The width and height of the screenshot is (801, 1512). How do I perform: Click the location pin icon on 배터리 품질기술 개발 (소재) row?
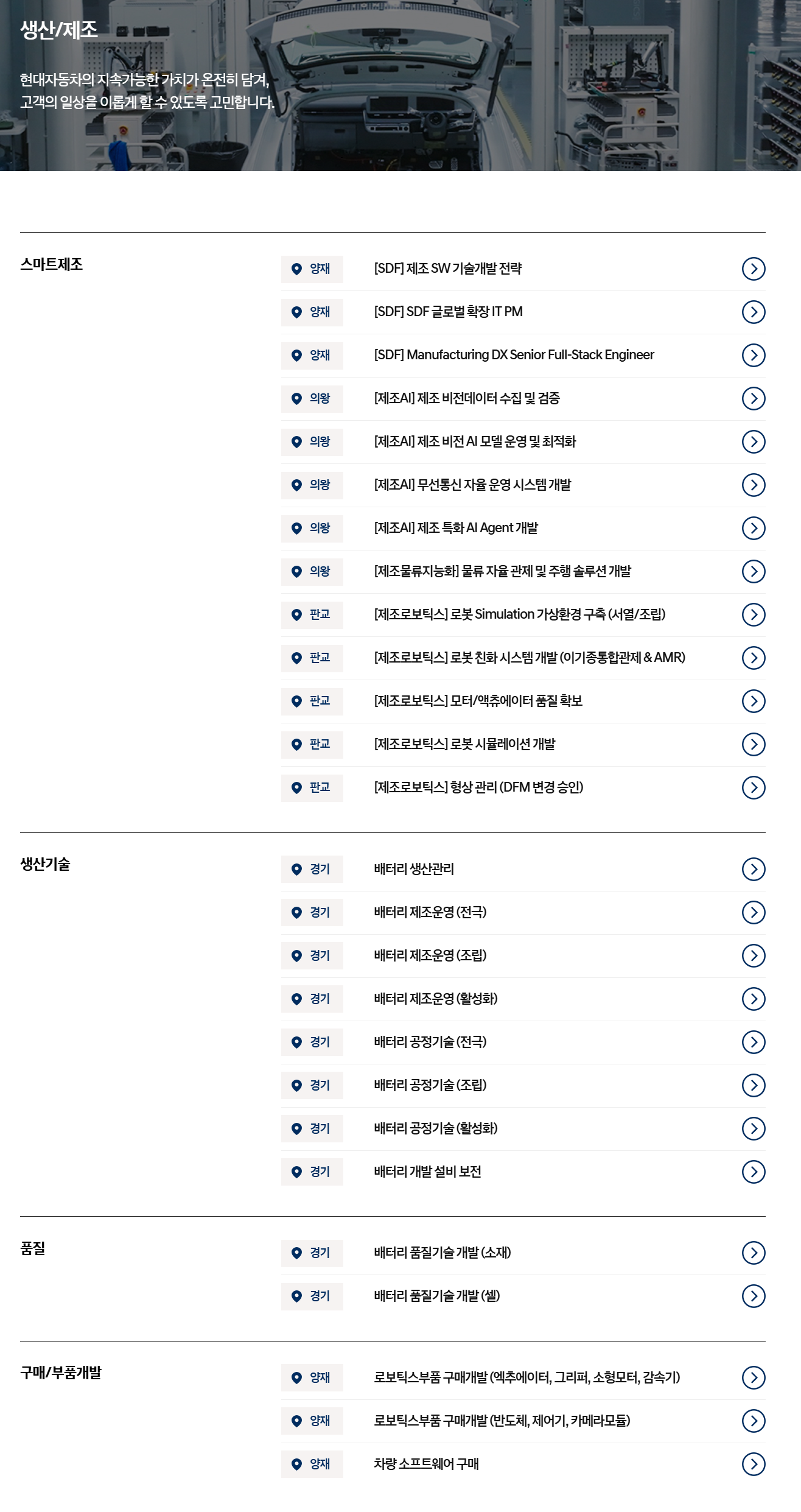coord(297,1253)
